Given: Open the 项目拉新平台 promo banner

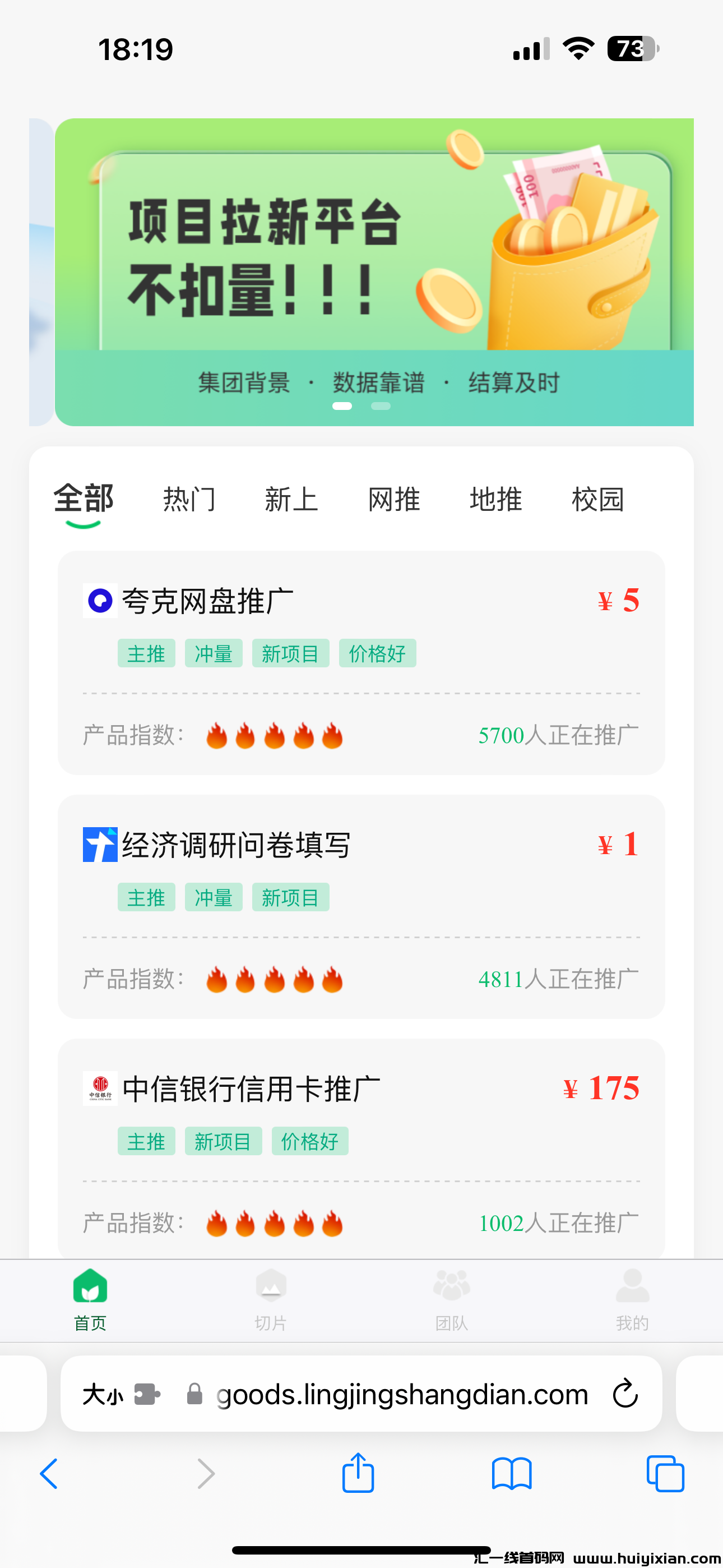Looking at the screenshot, I should (374, 271).
